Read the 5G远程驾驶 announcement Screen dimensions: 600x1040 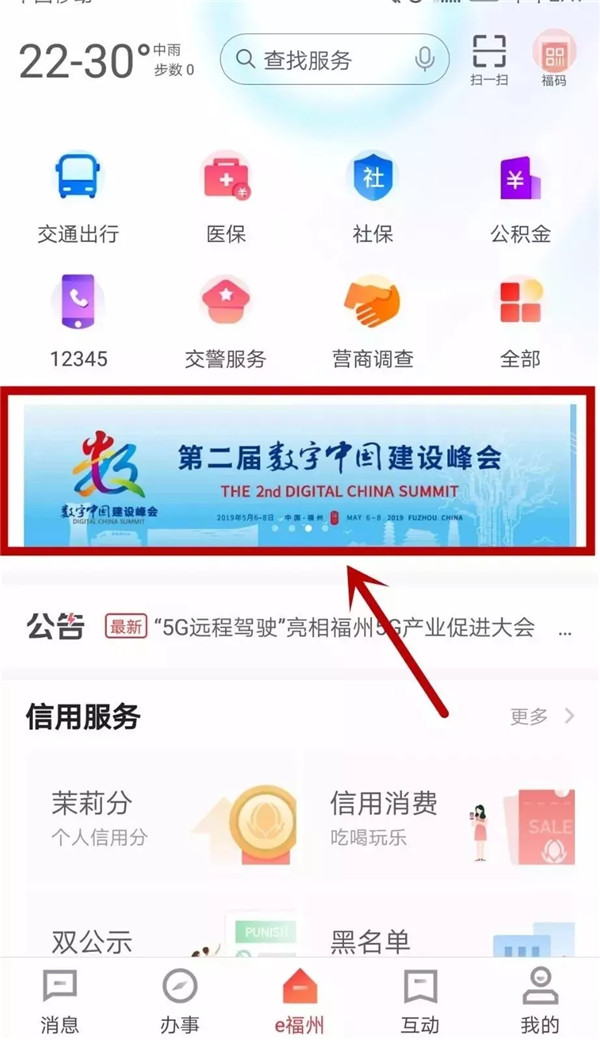[345, 628]
